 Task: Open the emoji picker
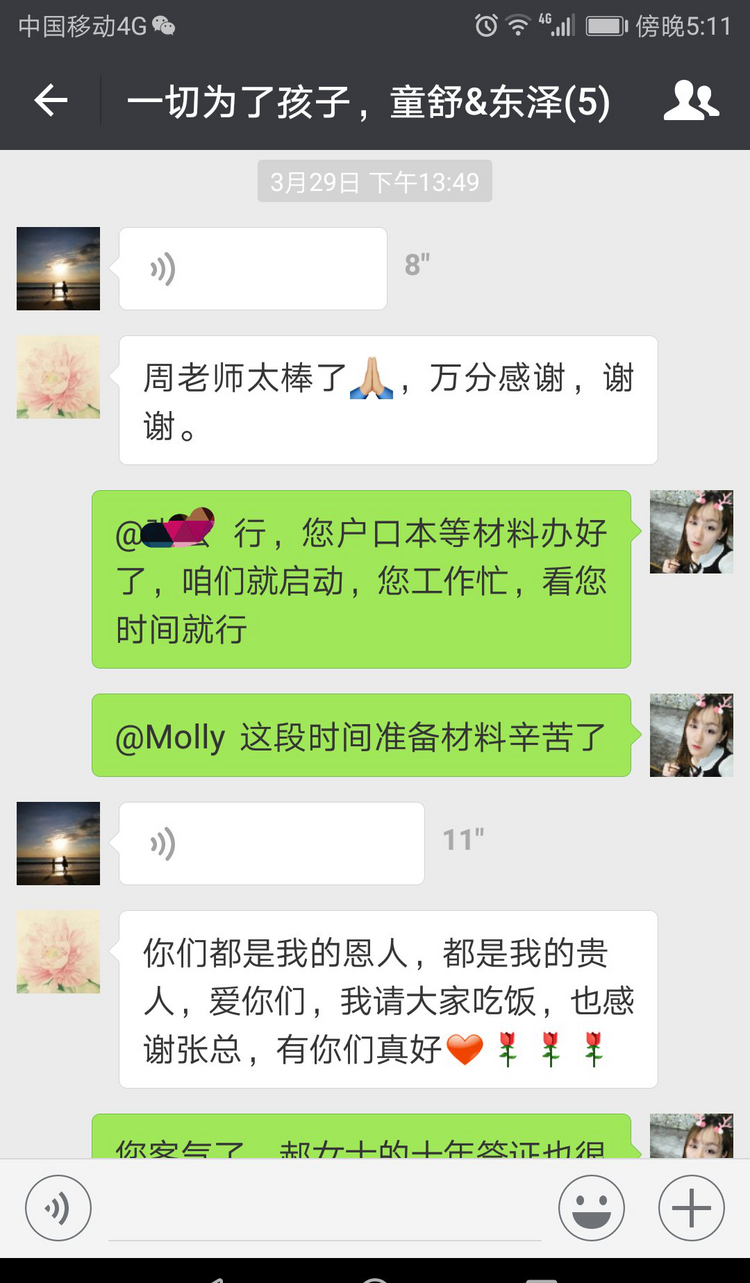click(x=592, y=1208)
